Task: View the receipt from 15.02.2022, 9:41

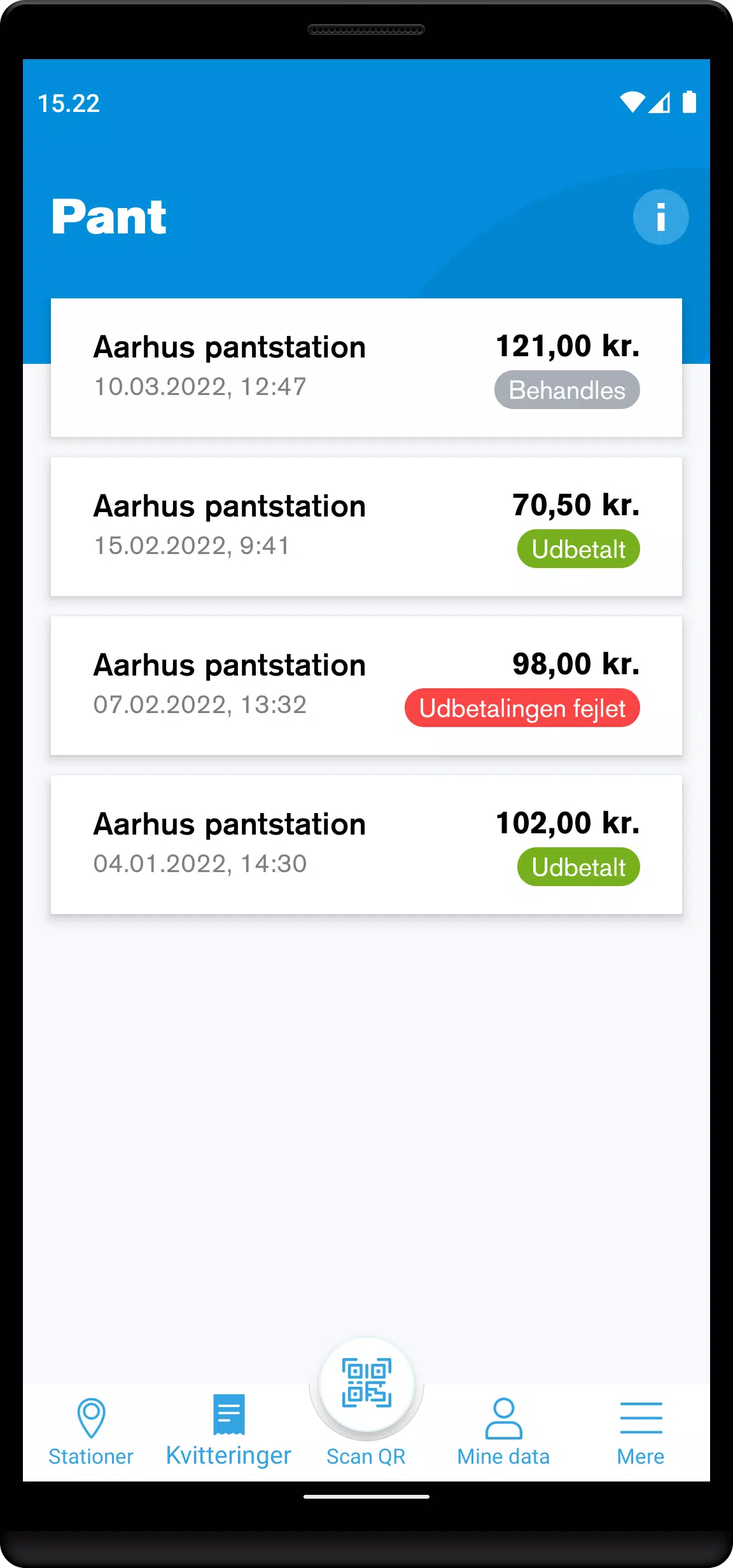Action: click(x=366, y=527)
